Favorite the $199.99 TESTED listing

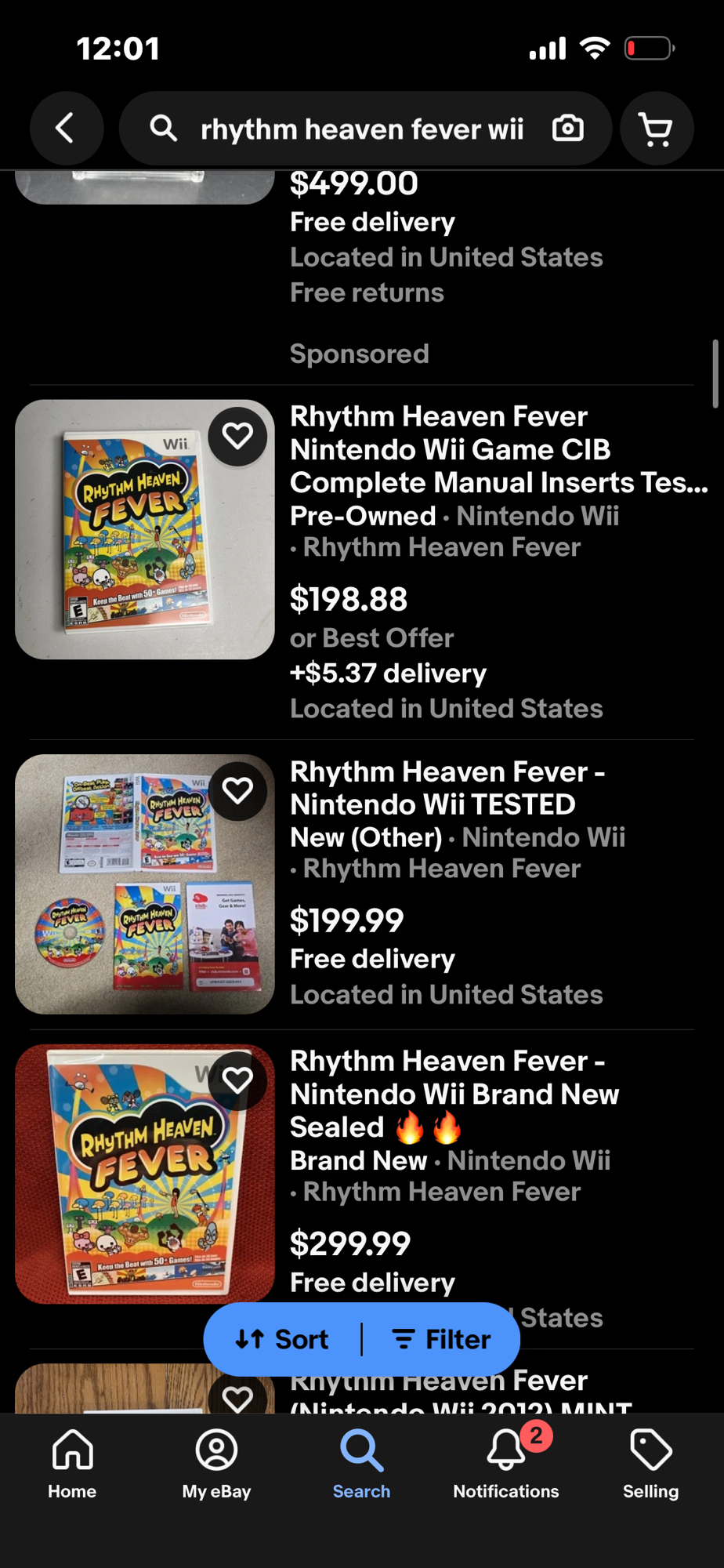pyautogui.click(x=237, y=790)
